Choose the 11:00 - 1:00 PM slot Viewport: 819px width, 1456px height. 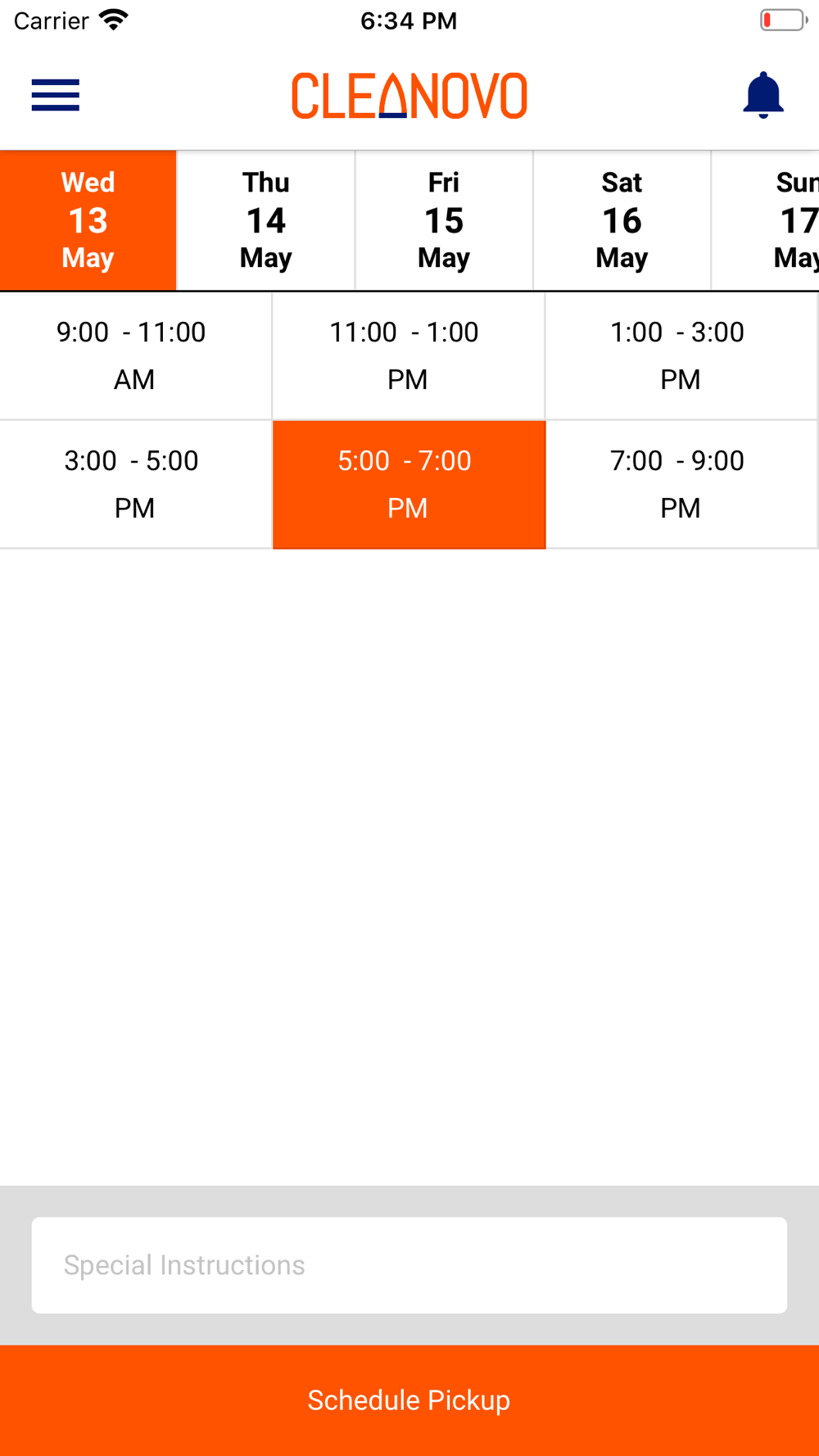pos(409,355)
